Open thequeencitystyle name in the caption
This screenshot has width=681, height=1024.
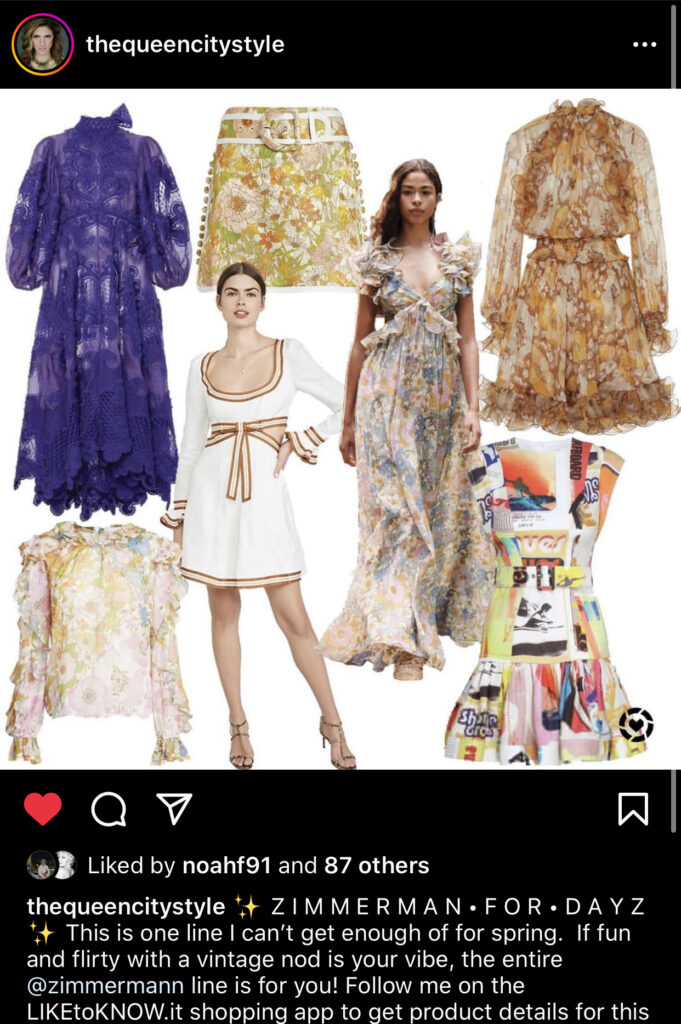pos(126,907)
